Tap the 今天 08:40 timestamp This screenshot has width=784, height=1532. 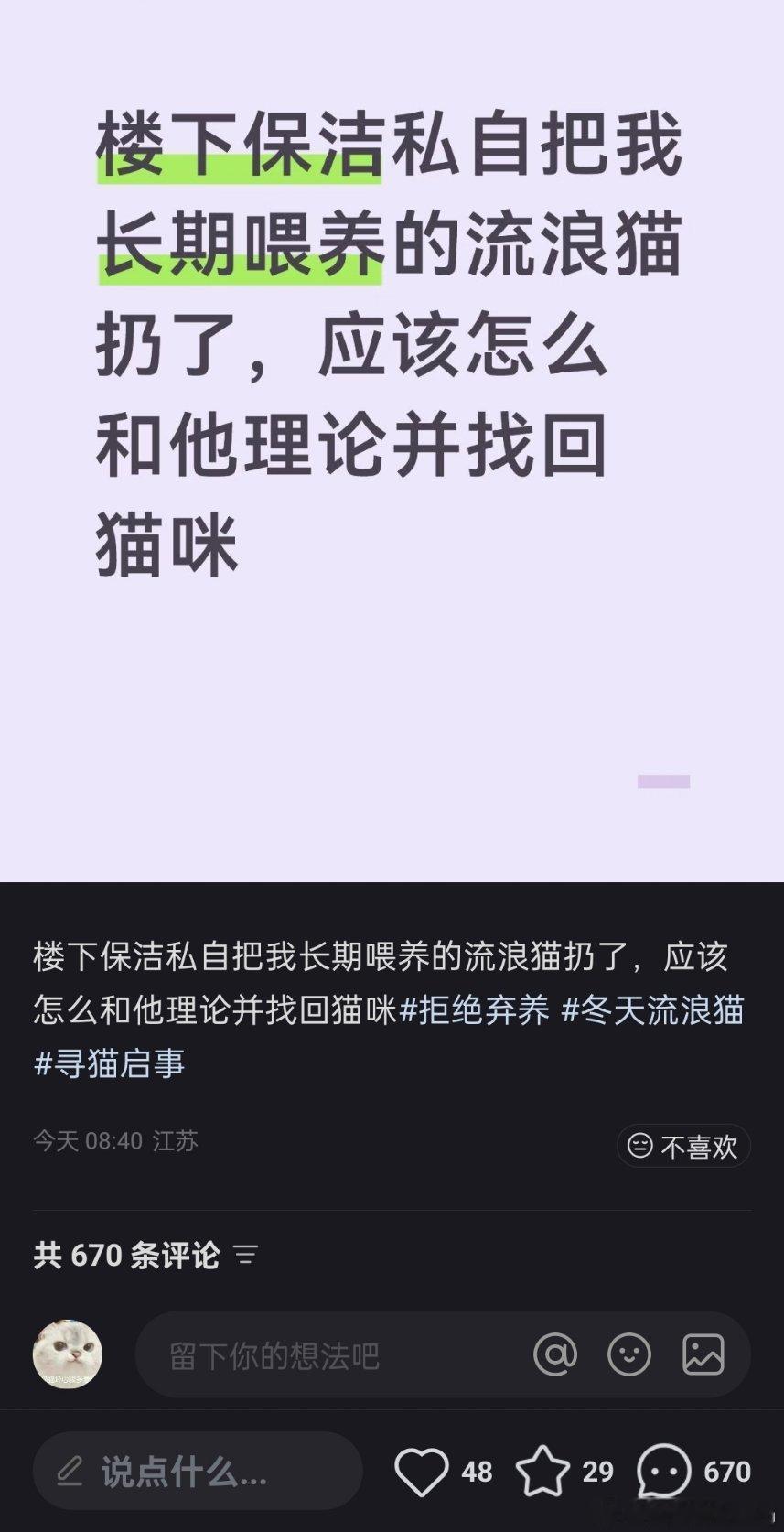point(87,1141)
